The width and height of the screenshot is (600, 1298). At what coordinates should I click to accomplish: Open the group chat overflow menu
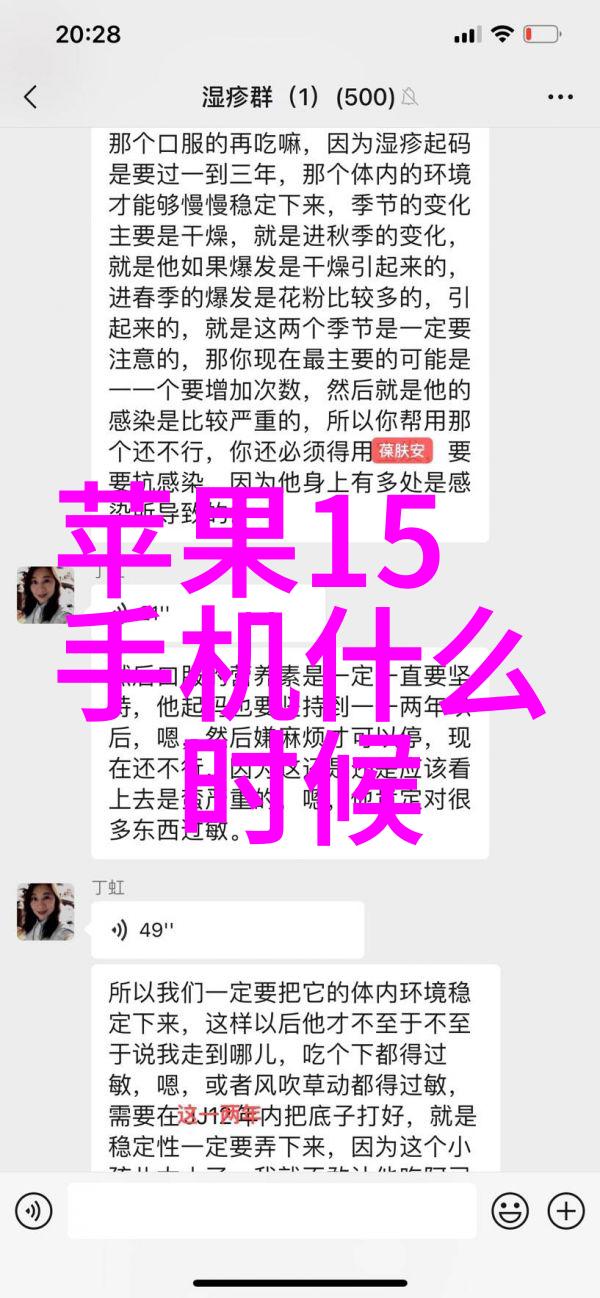point(560,97)
